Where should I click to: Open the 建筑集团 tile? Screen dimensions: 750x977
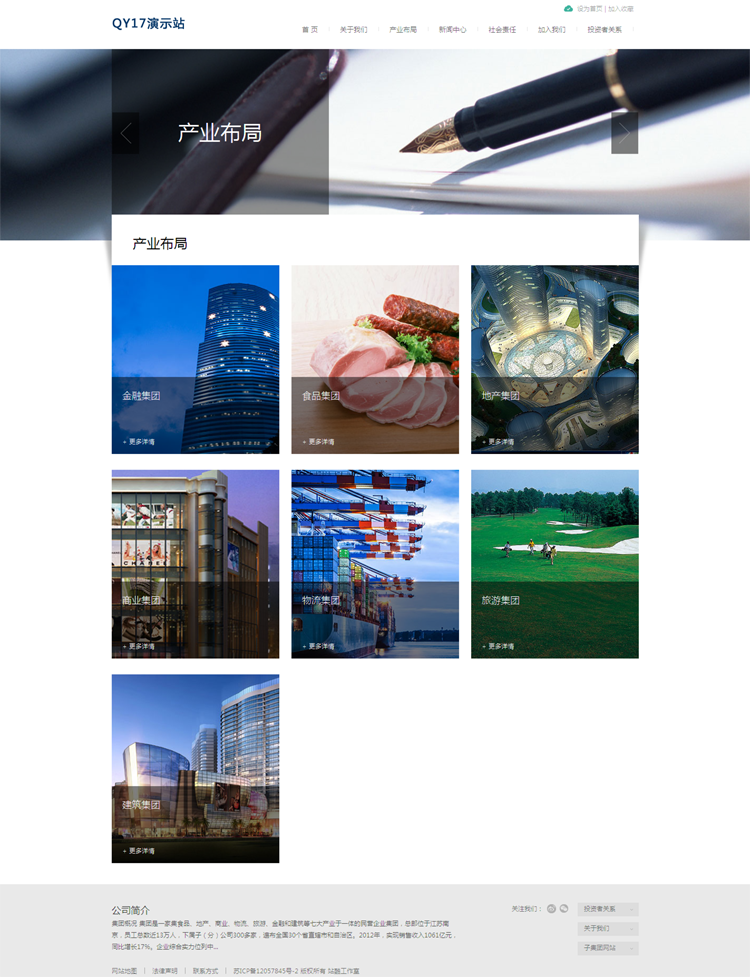click(x=195, y=768)
